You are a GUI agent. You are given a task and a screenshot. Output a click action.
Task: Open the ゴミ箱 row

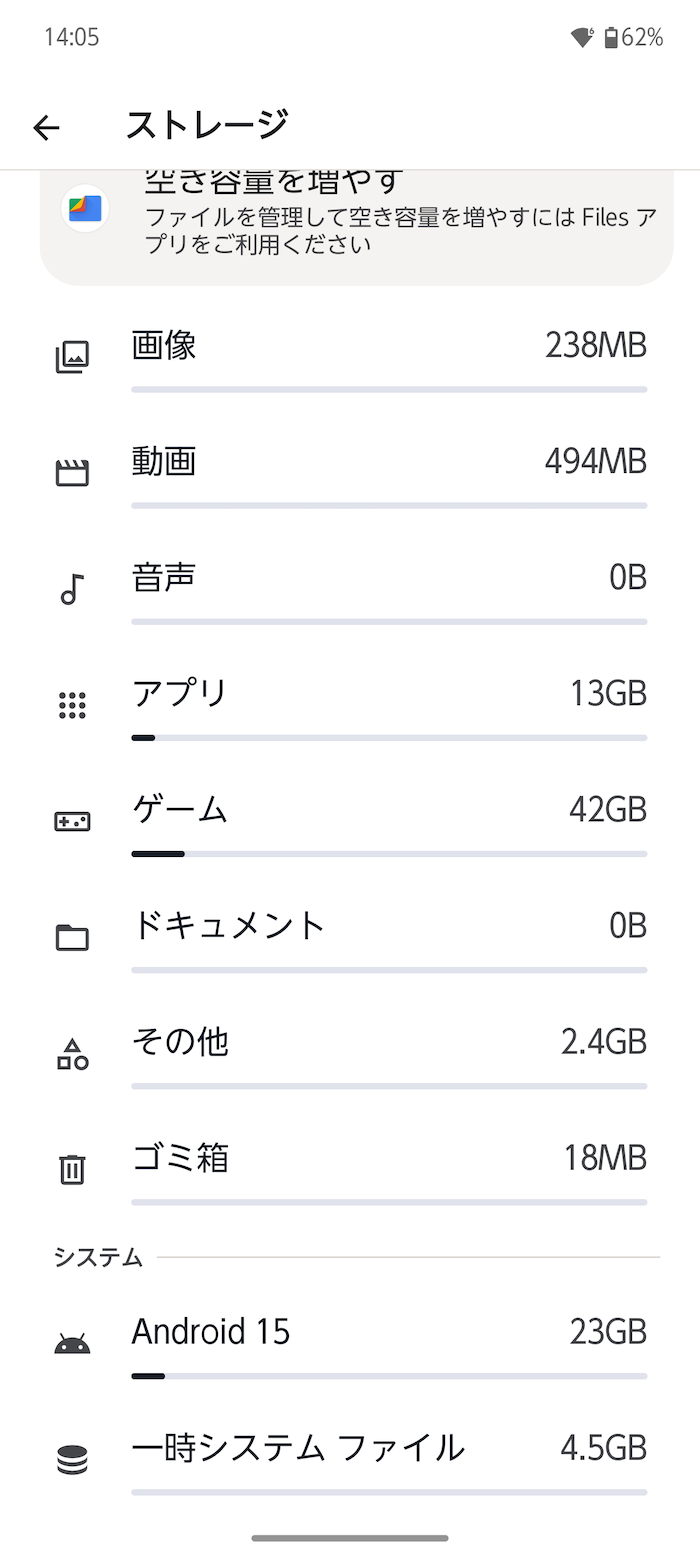350,1170
